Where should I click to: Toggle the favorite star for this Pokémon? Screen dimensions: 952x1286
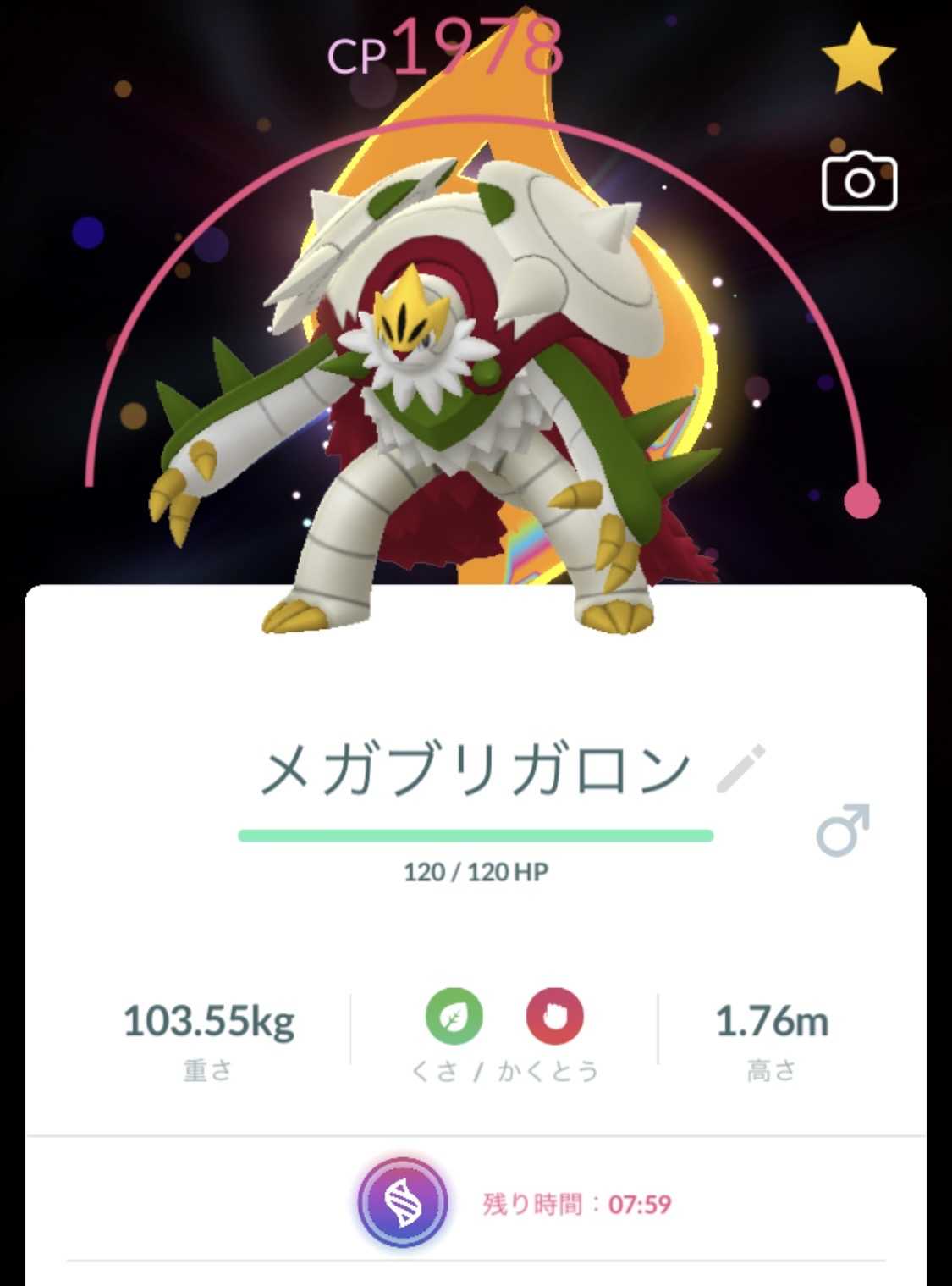[858, 58]
